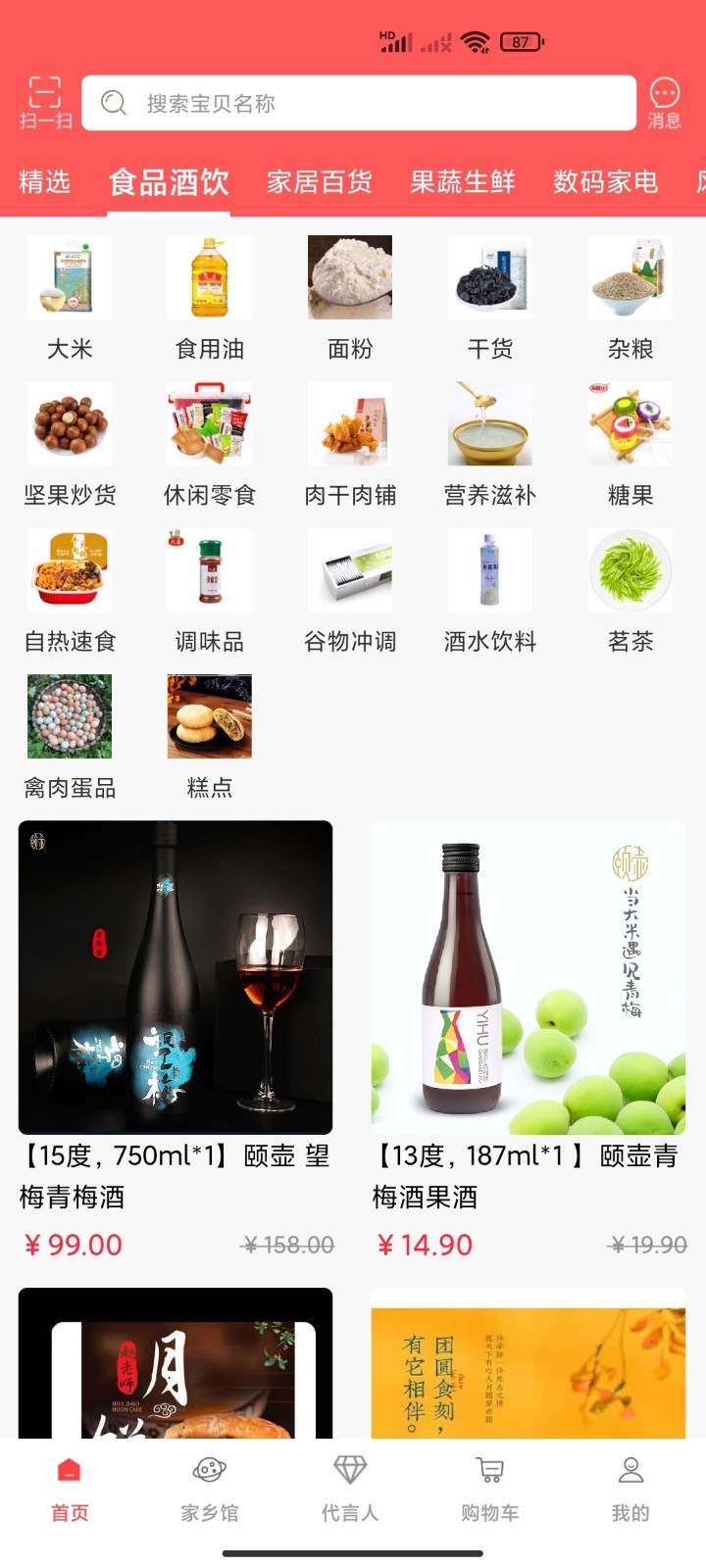Switch to the 精选 tab

[x=45, y=182]
